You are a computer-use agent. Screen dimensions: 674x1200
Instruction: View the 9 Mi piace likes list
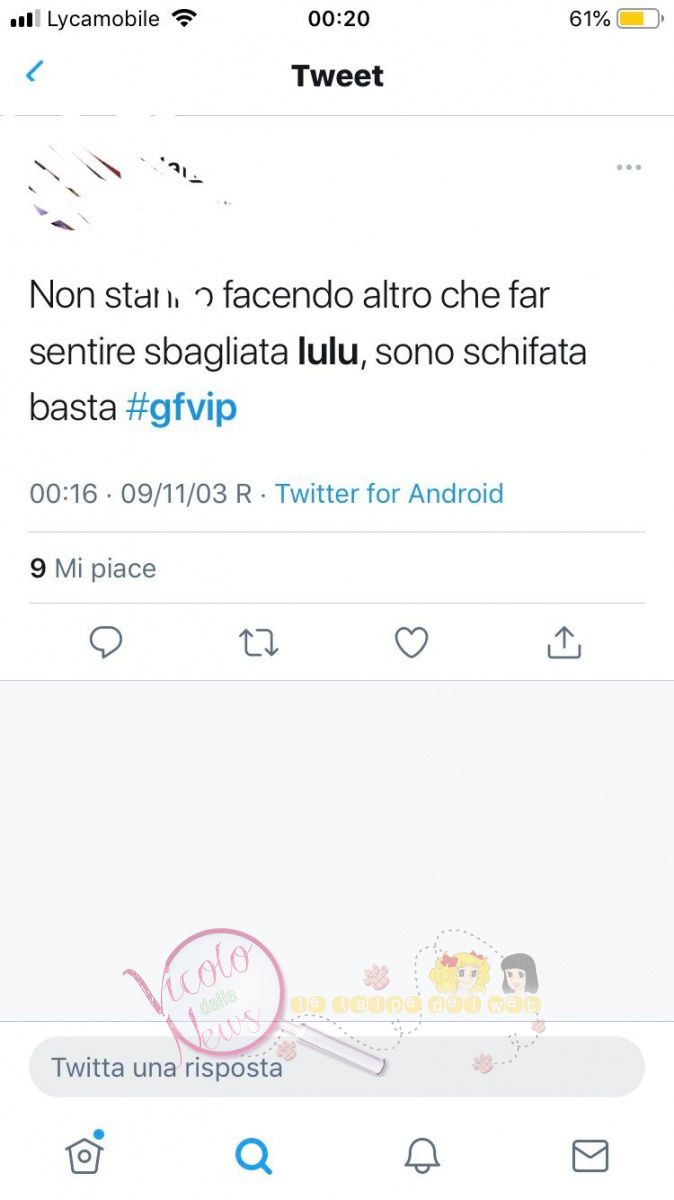coord(93,568)
